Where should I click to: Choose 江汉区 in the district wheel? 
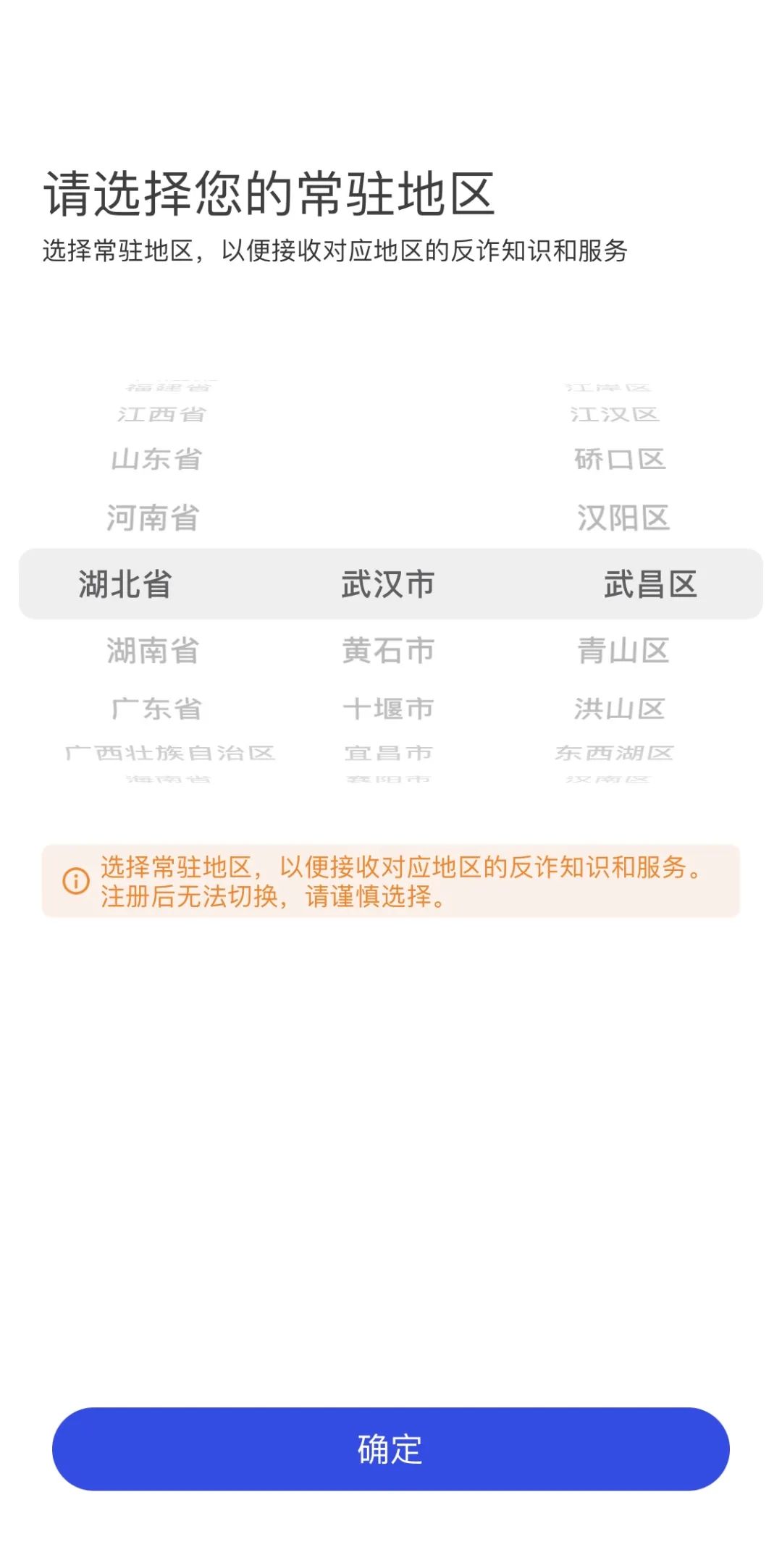coord(614,414)
